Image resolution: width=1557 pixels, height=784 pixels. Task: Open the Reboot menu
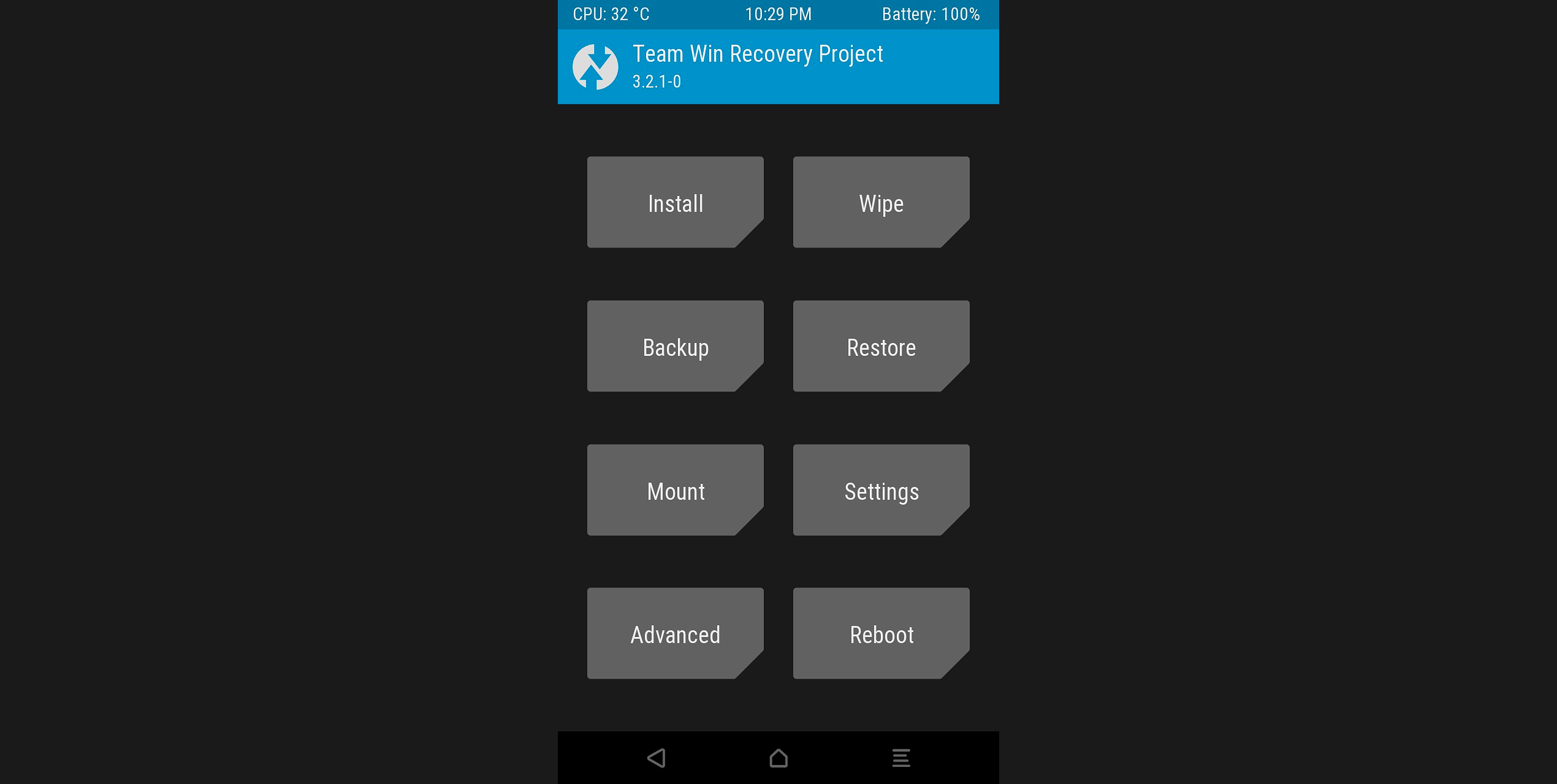(881, 633)
